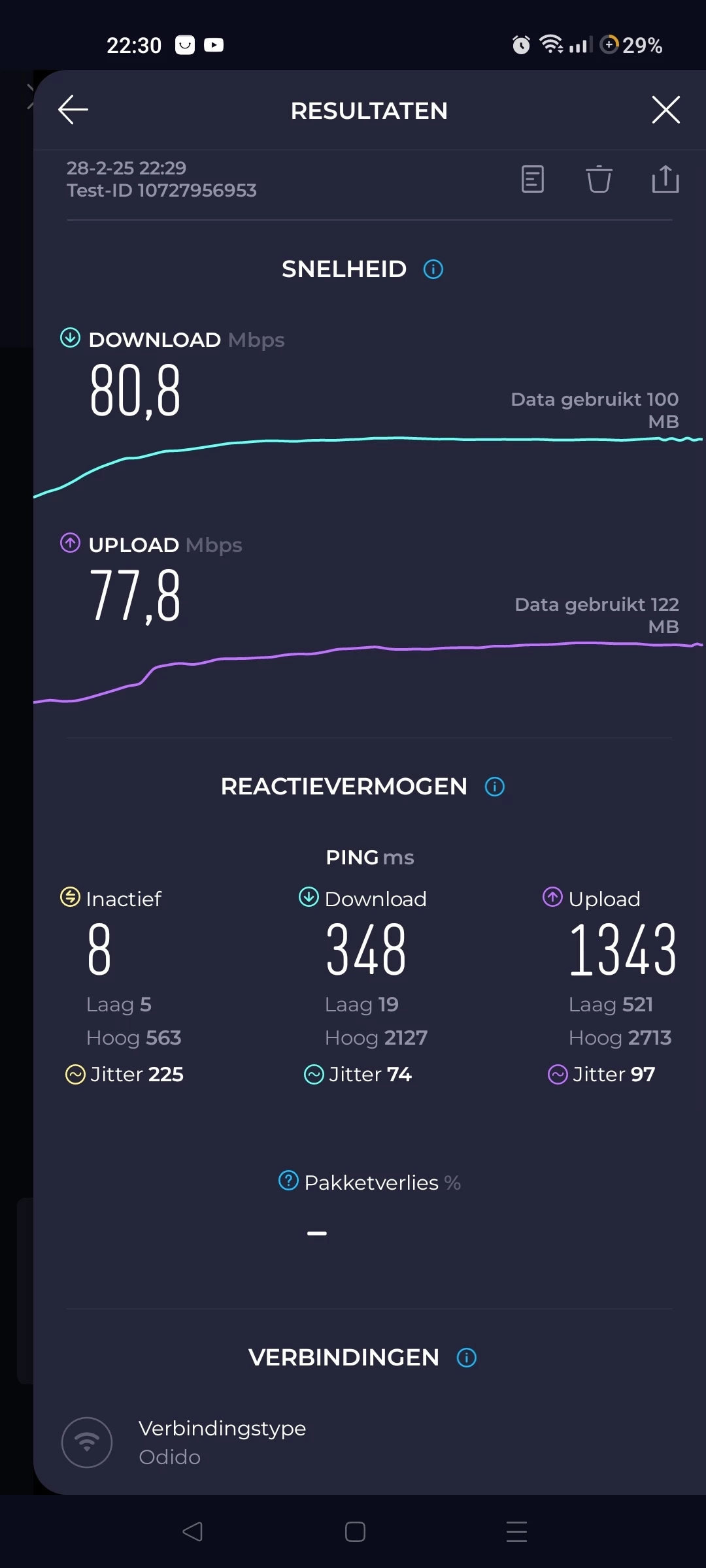Share the speed test result
The image size is (706, 1568).
pos(665,178)
